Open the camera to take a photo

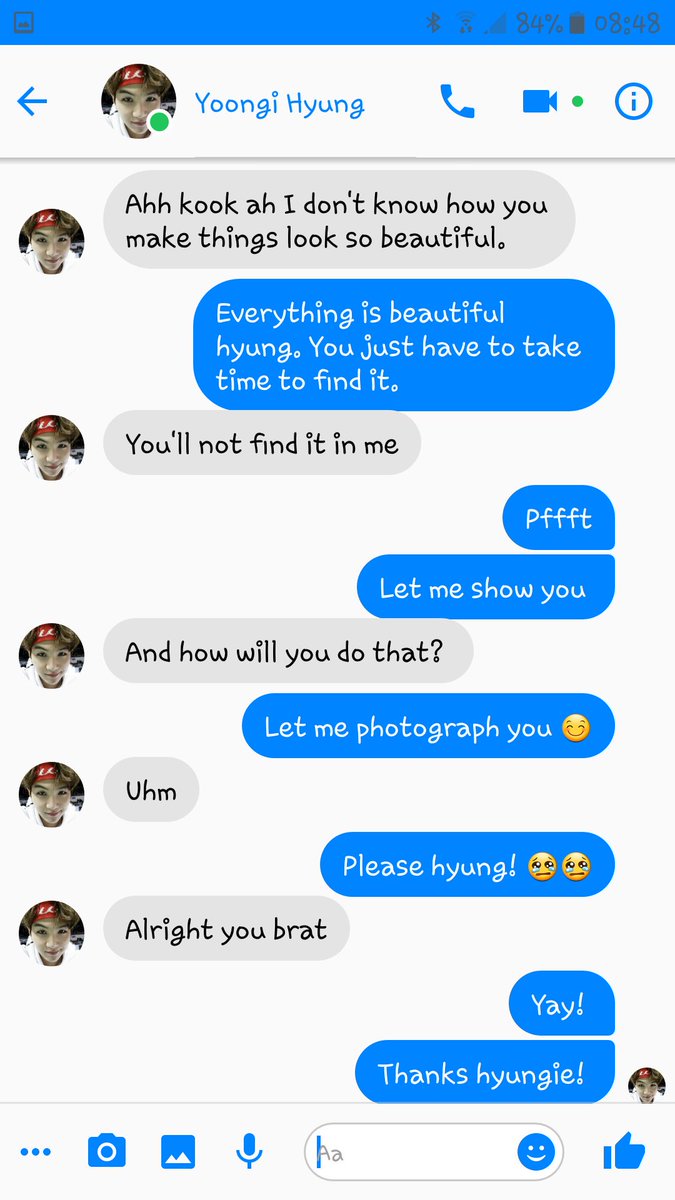click(x=106, y=1153)
